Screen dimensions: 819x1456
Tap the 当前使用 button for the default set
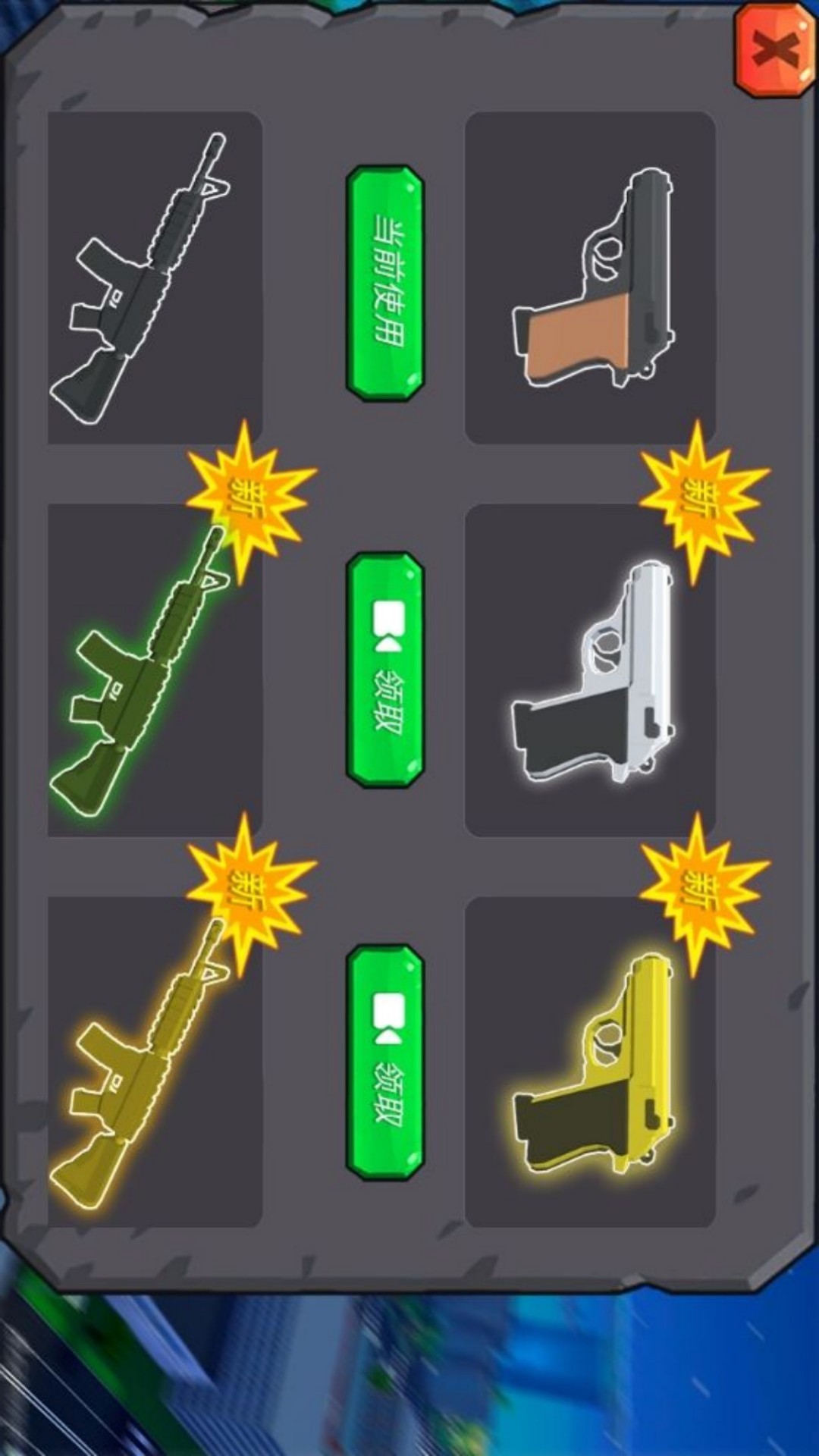385,284
